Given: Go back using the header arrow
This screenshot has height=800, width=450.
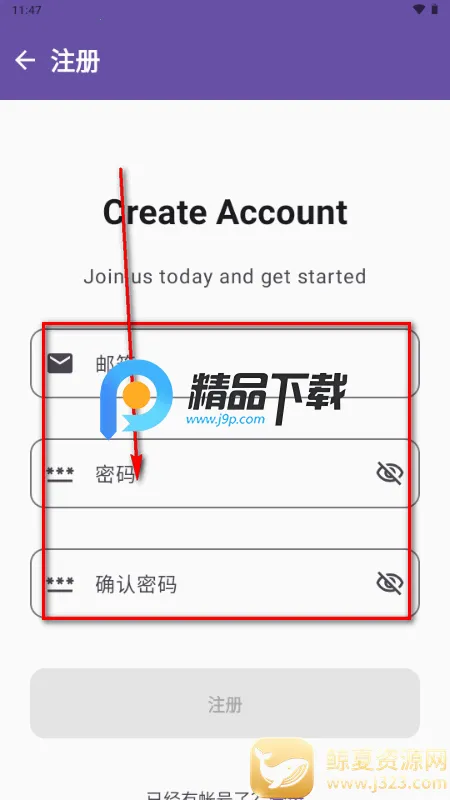Looking at the screenshot, I should click(x=25, y=61).
